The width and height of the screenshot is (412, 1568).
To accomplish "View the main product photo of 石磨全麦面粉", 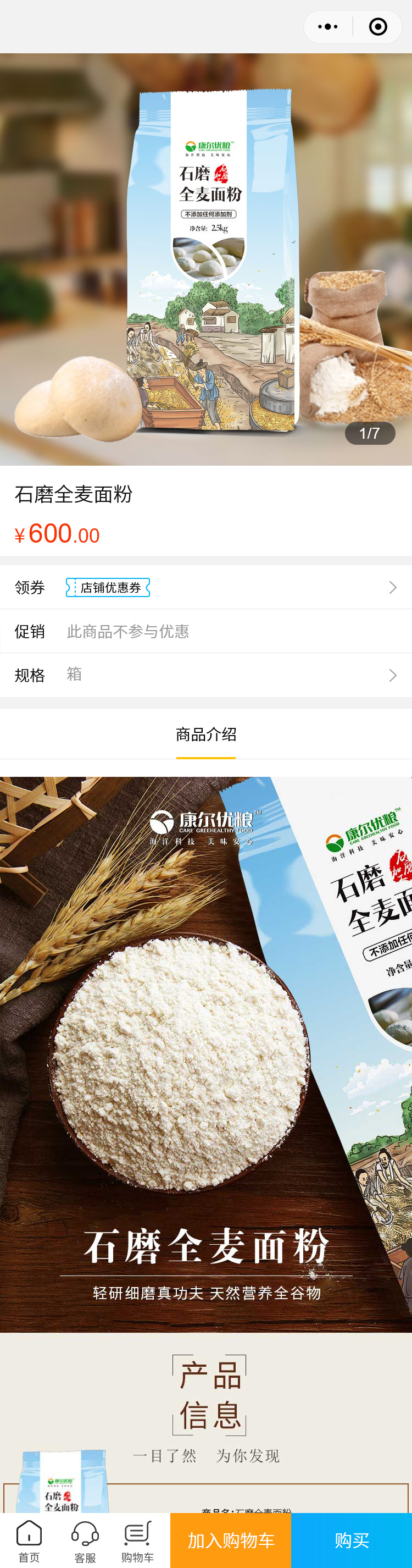I will (205, 260).
